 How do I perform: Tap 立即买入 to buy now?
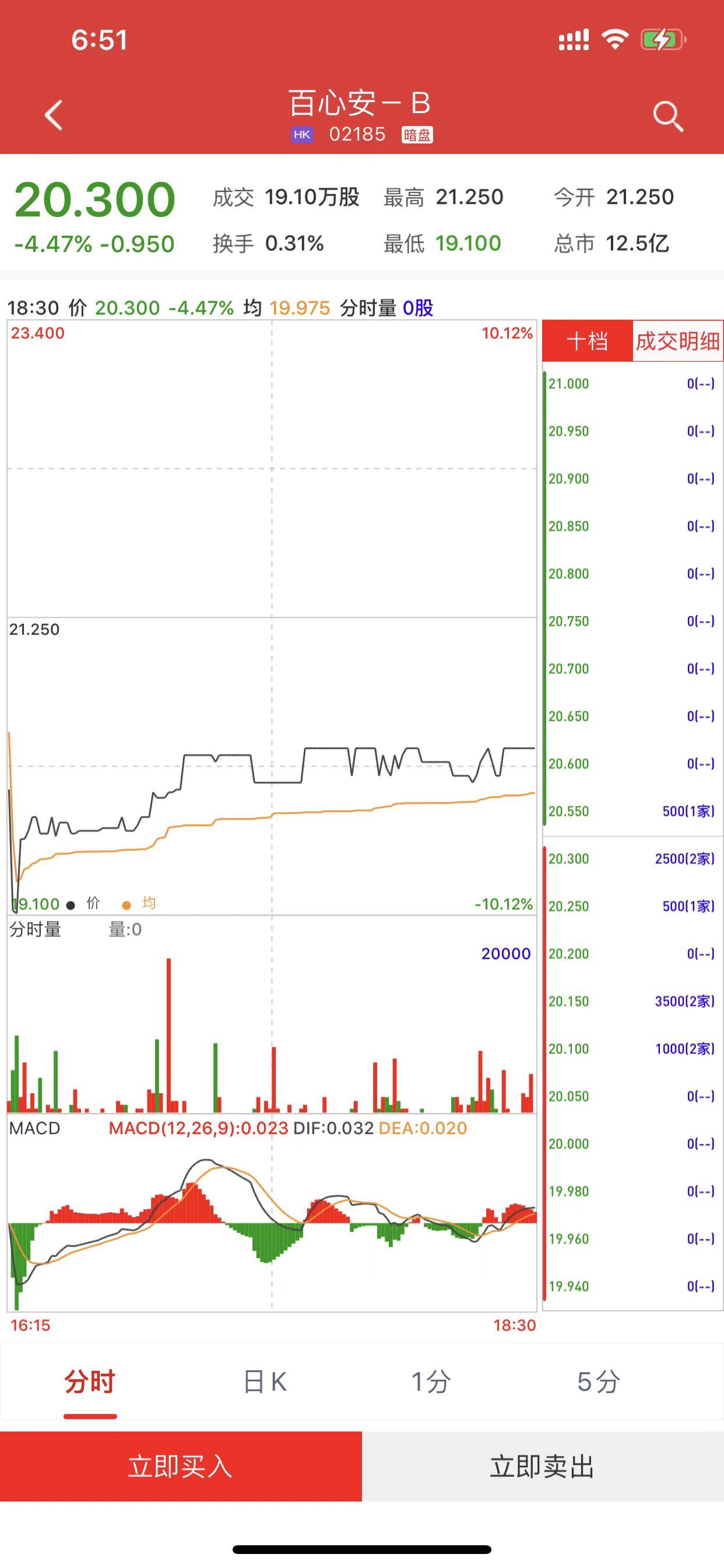[x=181, y=1466]
